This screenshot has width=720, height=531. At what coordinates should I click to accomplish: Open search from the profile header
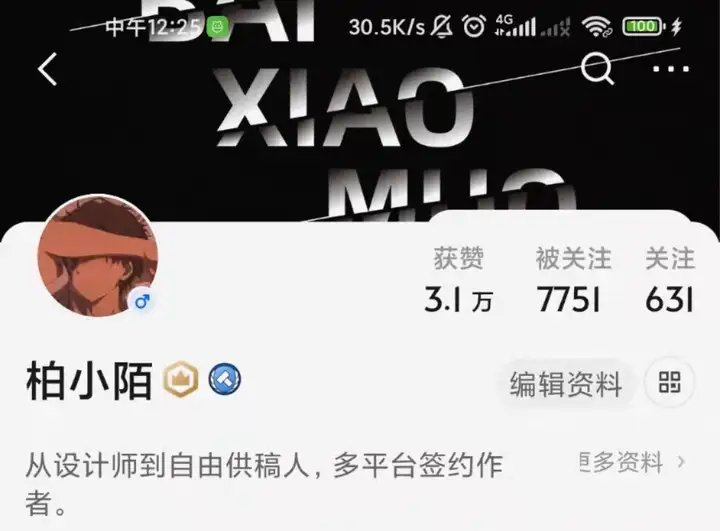click(x=597, y=68)
